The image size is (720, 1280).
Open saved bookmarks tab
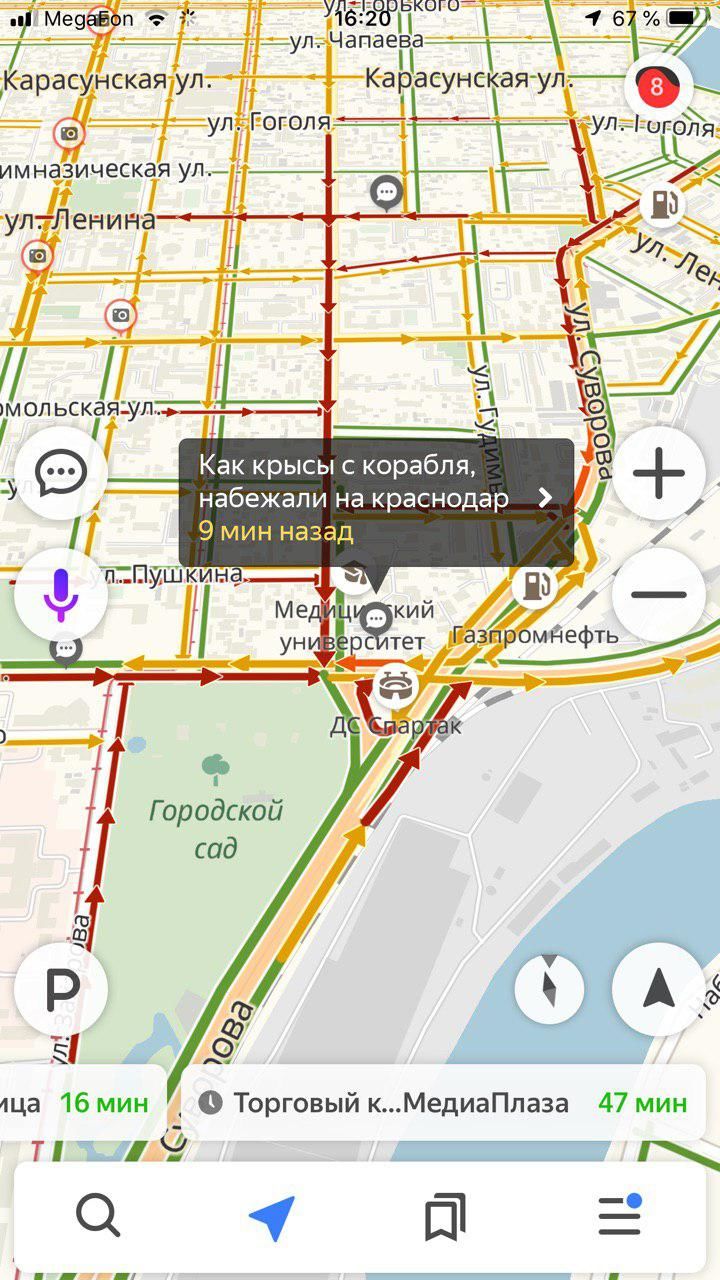point(445,1217)
